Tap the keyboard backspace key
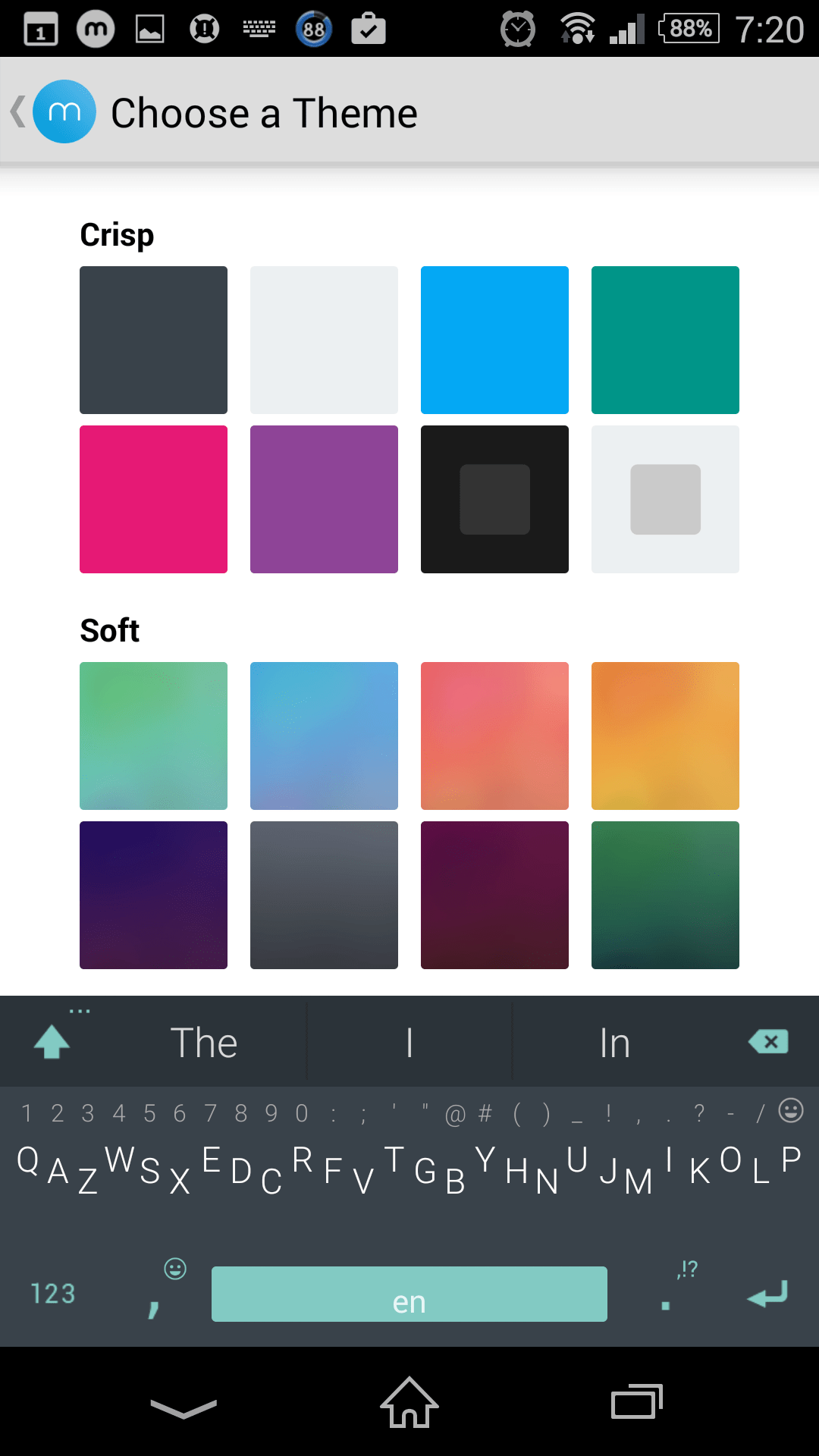 click(x=768, y=1042)
